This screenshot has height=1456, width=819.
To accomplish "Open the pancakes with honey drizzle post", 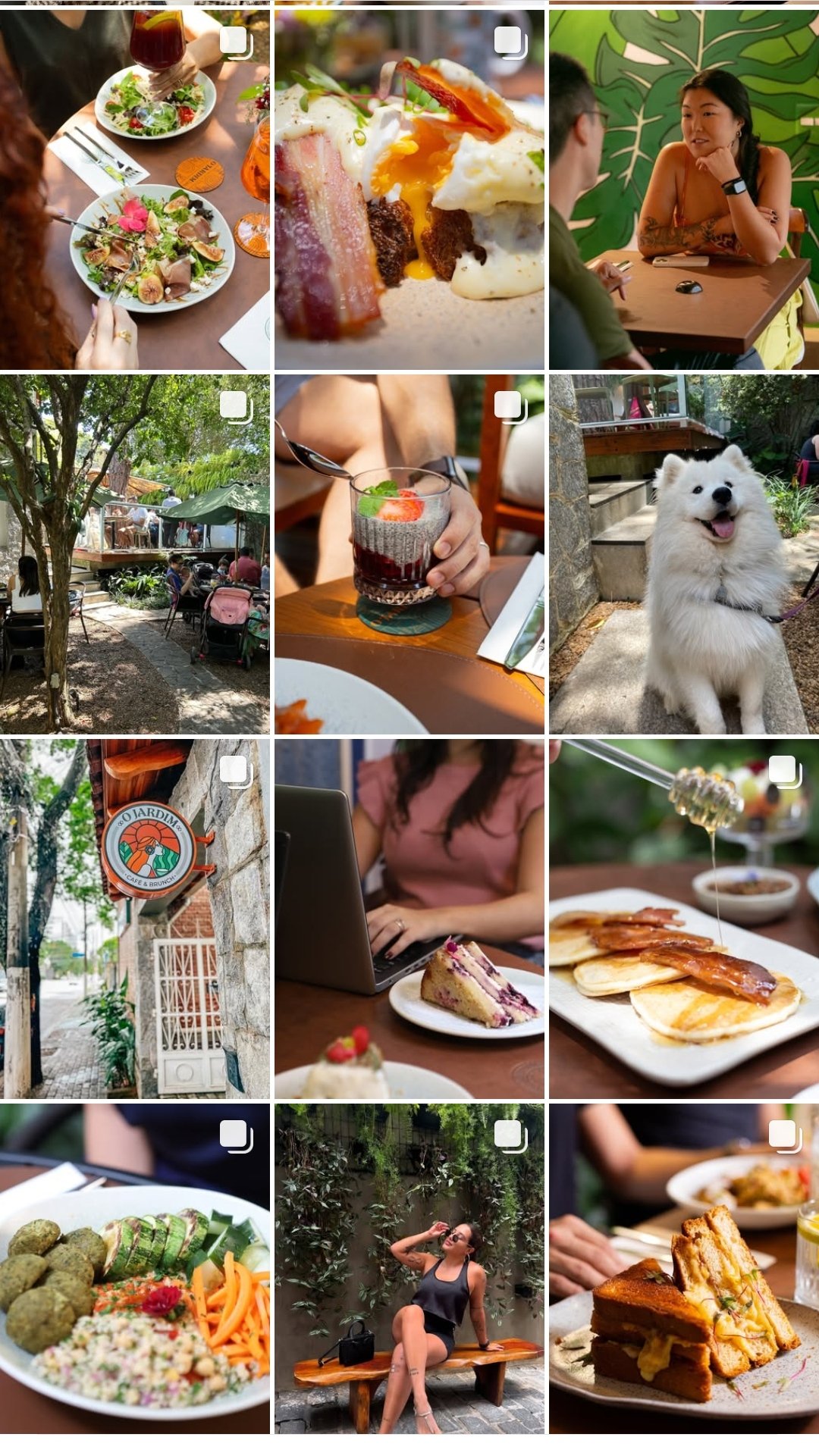I will point(683,919).
